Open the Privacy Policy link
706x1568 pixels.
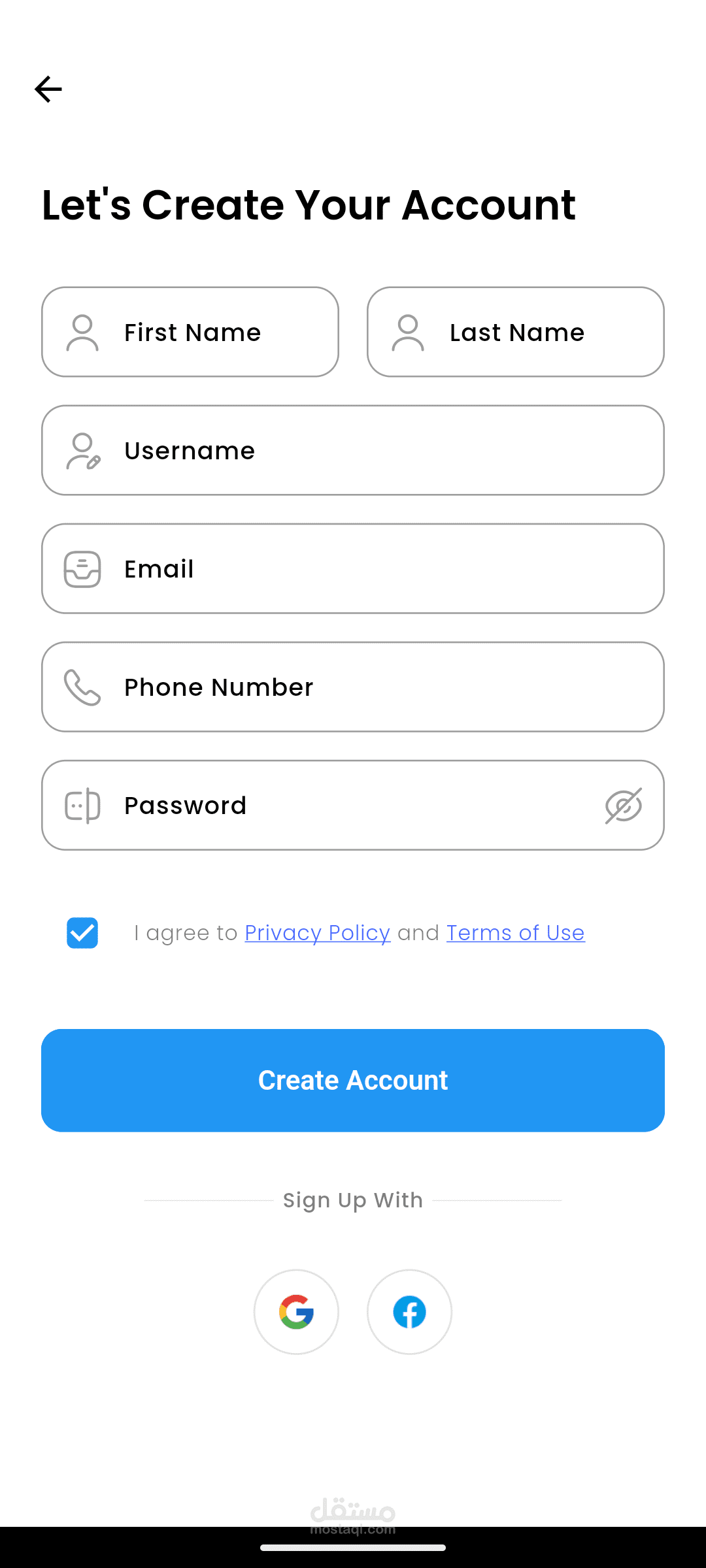[x=318, y=933]
